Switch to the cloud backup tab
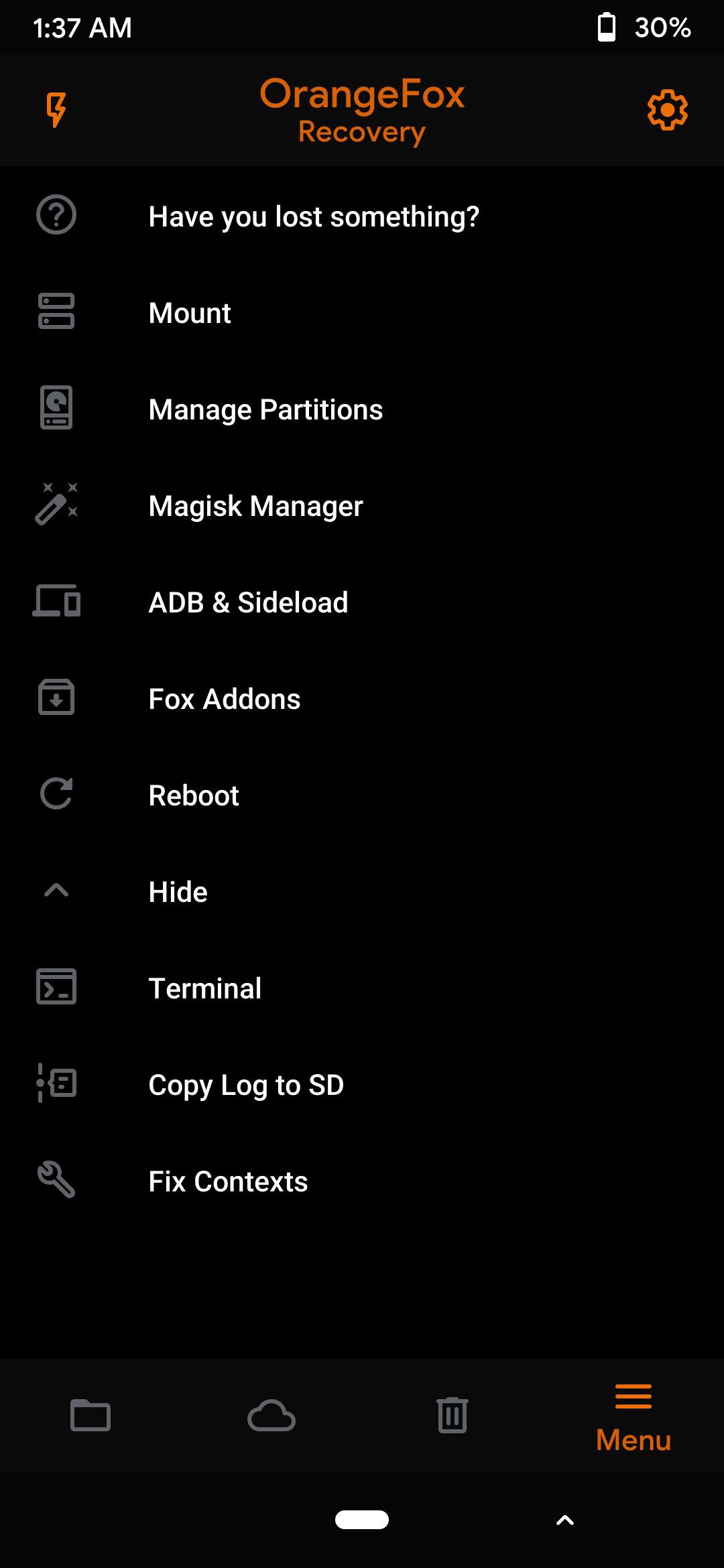Viewport: 724px width, 1568px height. tap(271, 1415)
